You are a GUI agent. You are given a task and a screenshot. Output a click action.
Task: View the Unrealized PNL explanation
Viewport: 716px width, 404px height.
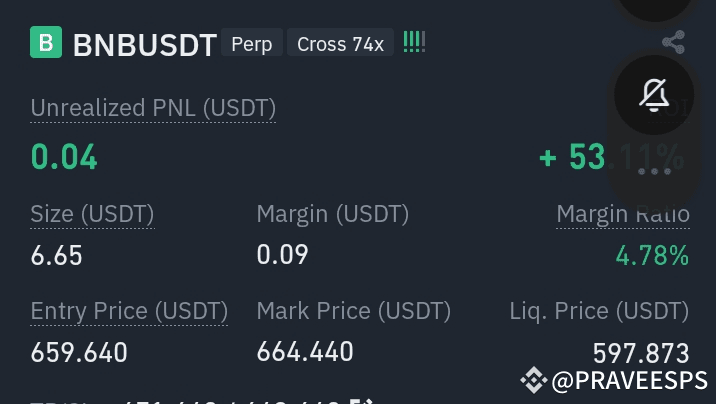pos(153,108)
